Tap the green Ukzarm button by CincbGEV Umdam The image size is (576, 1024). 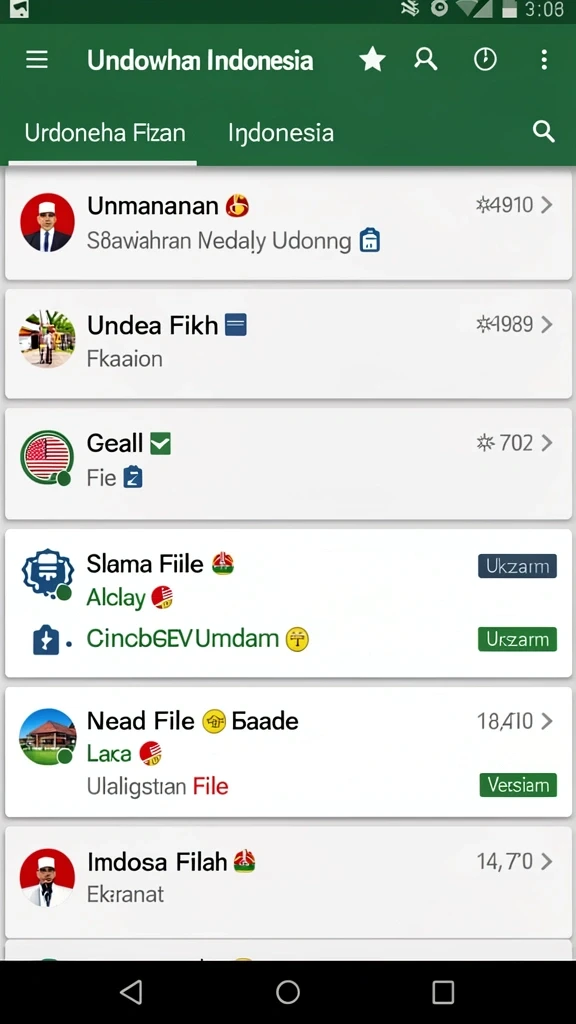click(517, 639)
